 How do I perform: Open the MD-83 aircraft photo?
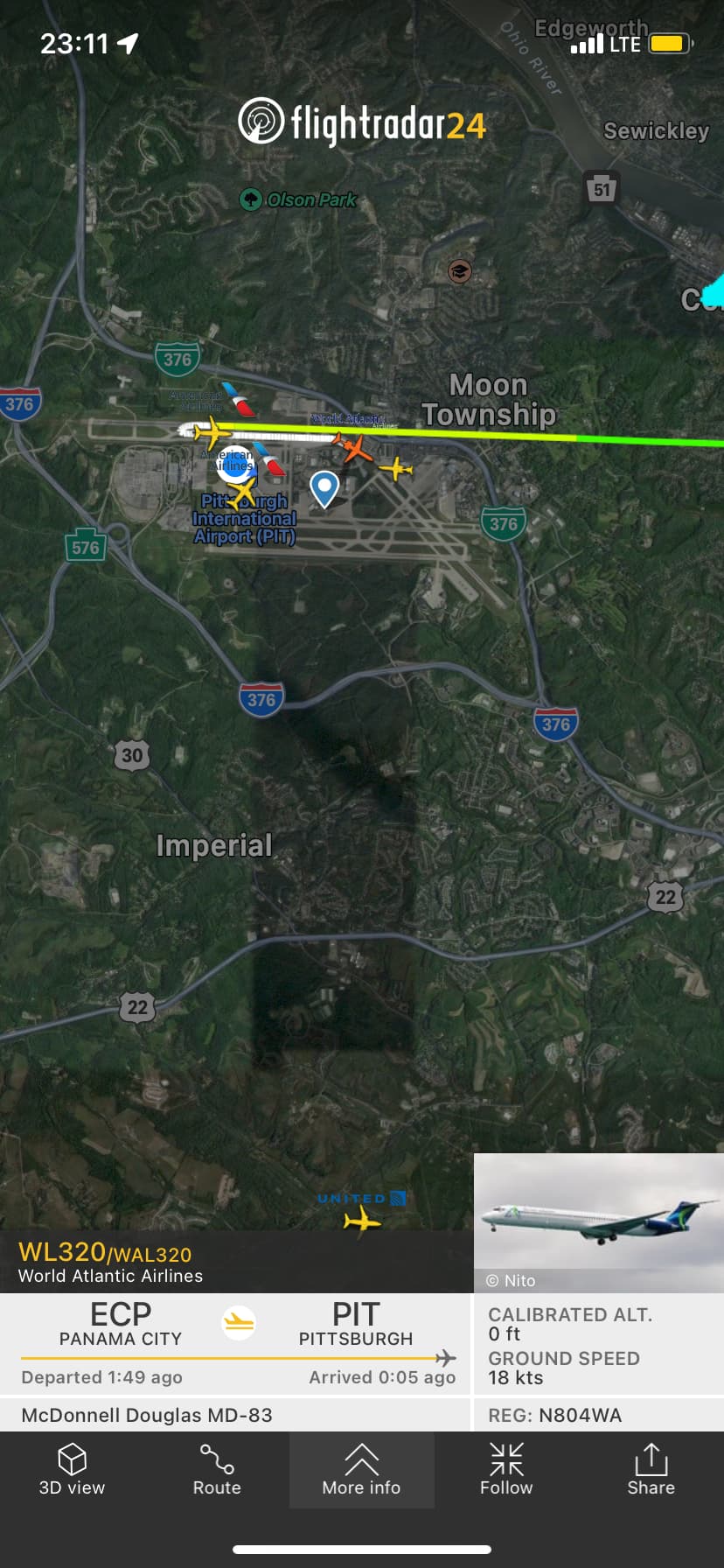pyautogui.click(x=598, y=1221)
